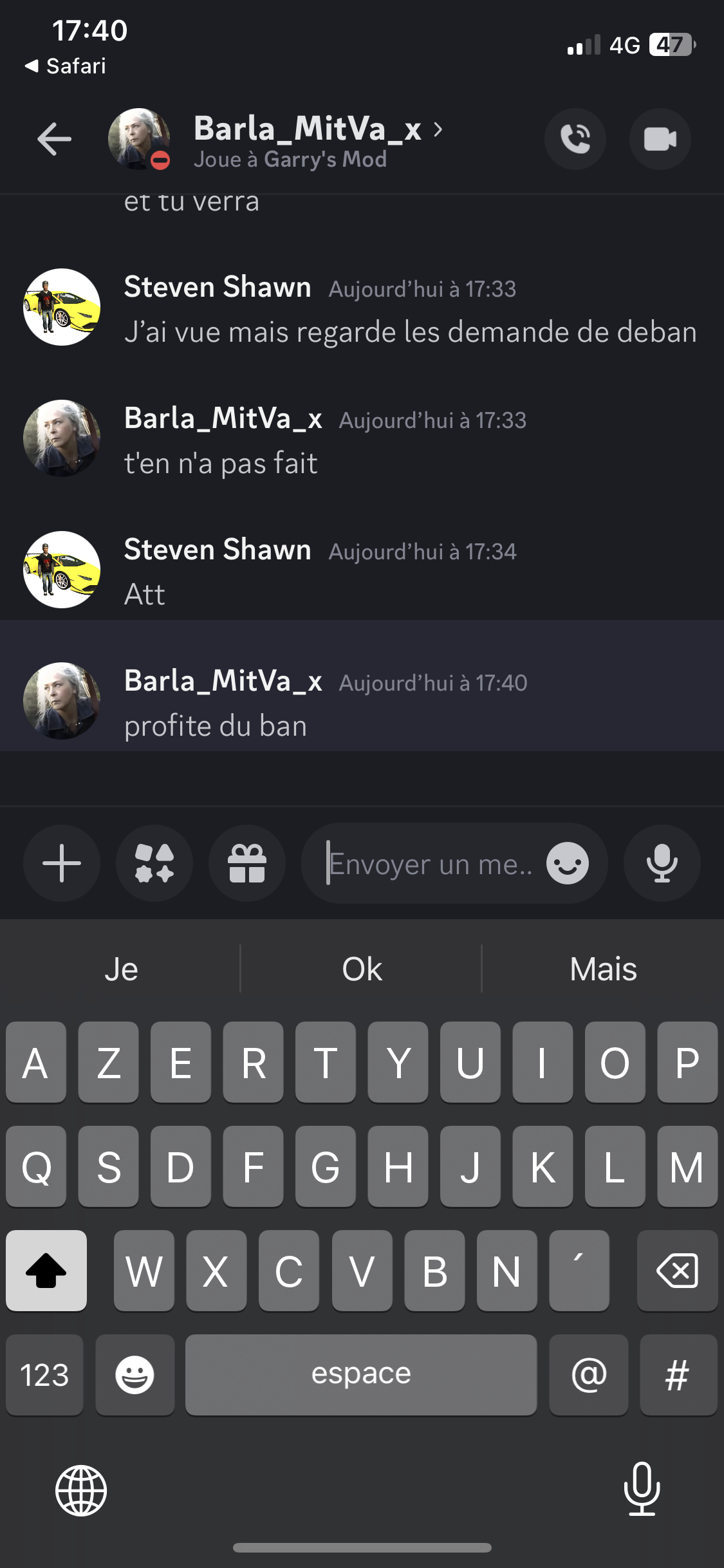The height and width of the screenshot is (1568, 724).
Task: Focus the message input field
Action: [x=431, y=863]
